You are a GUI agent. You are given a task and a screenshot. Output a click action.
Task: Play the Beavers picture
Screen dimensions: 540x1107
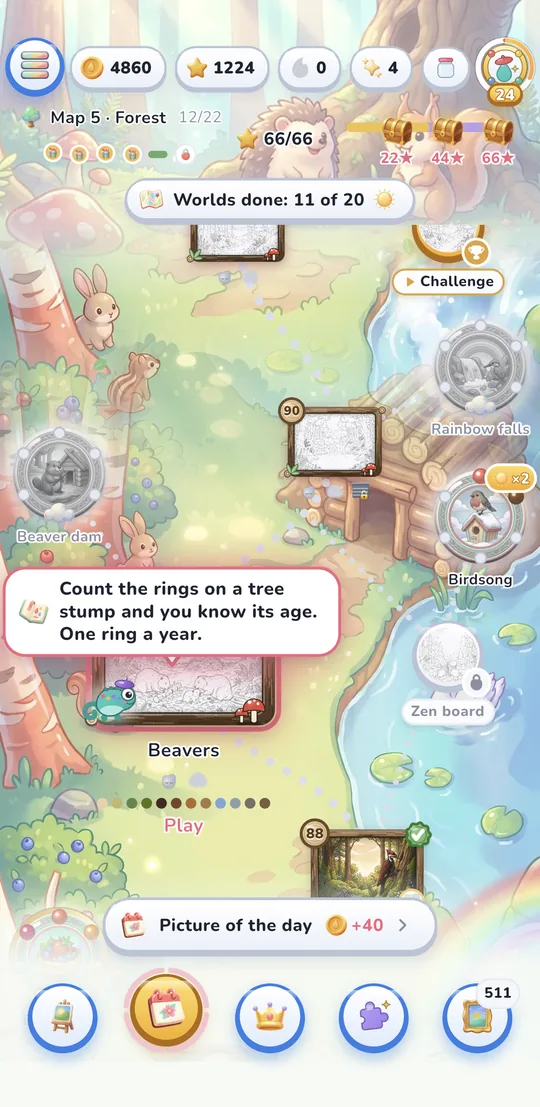click(x=184, y=825)
